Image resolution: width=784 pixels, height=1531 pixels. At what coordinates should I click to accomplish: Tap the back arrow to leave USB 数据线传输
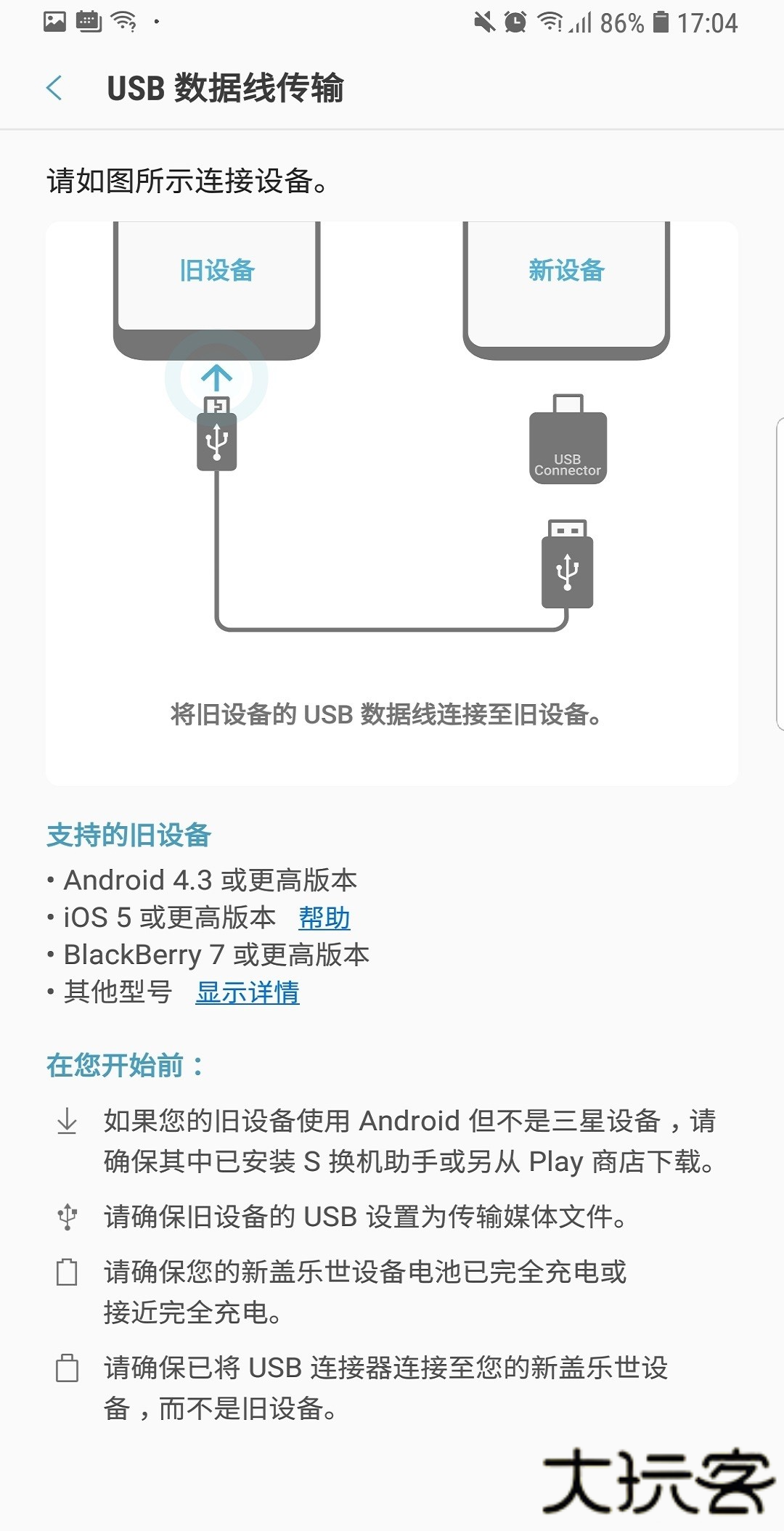coord(53,89)
